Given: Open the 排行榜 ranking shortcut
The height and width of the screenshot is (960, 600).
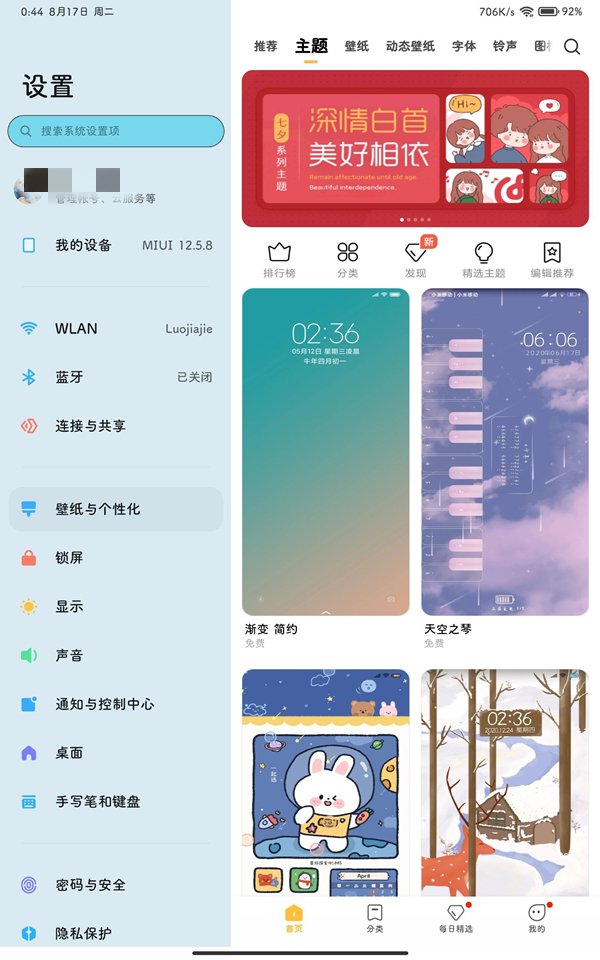Looking at the screenshot, I should 279,260.
